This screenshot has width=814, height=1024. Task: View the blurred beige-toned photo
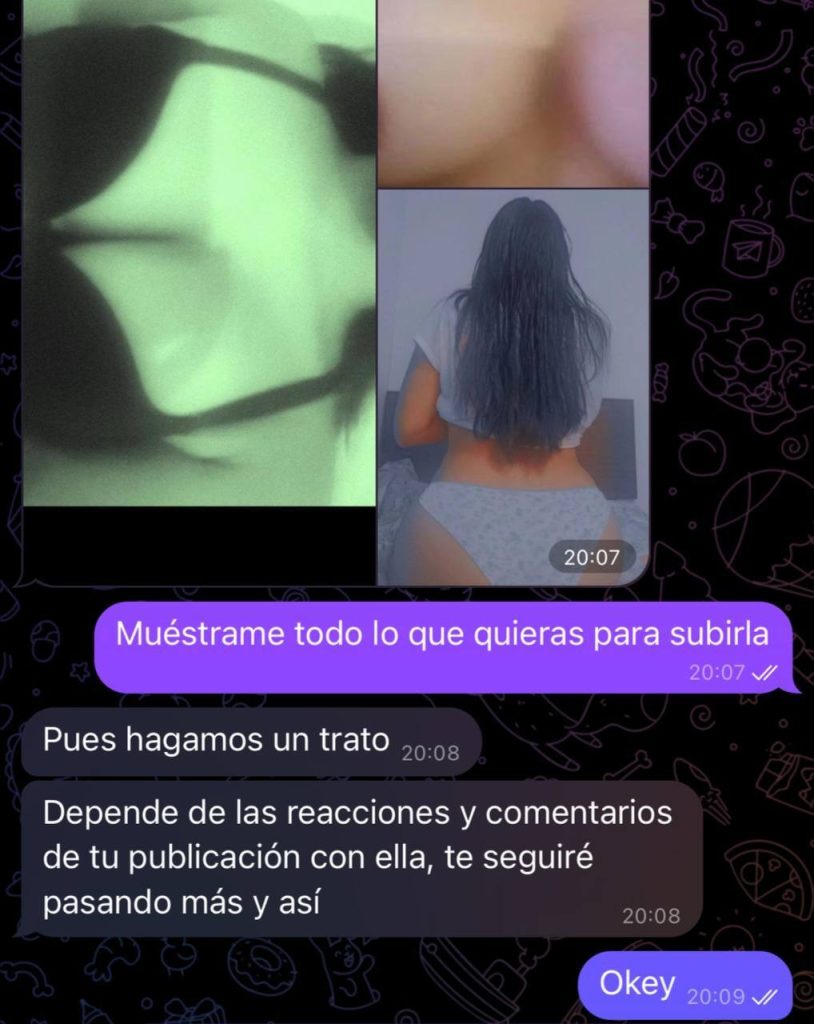[513, 92]
